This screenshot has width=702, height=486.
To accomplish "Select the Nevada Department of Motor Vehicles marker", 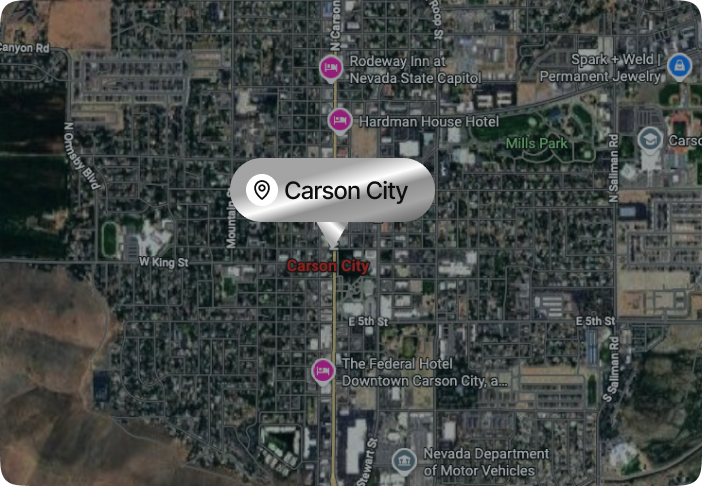I will click(x=404, y=460).
